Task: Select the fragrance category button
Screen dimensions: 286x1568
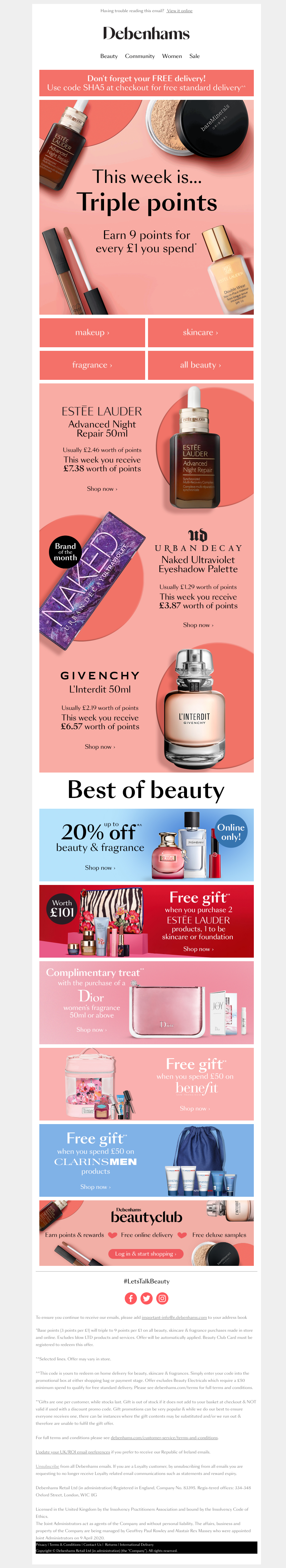Action: (x=92, y=364)
